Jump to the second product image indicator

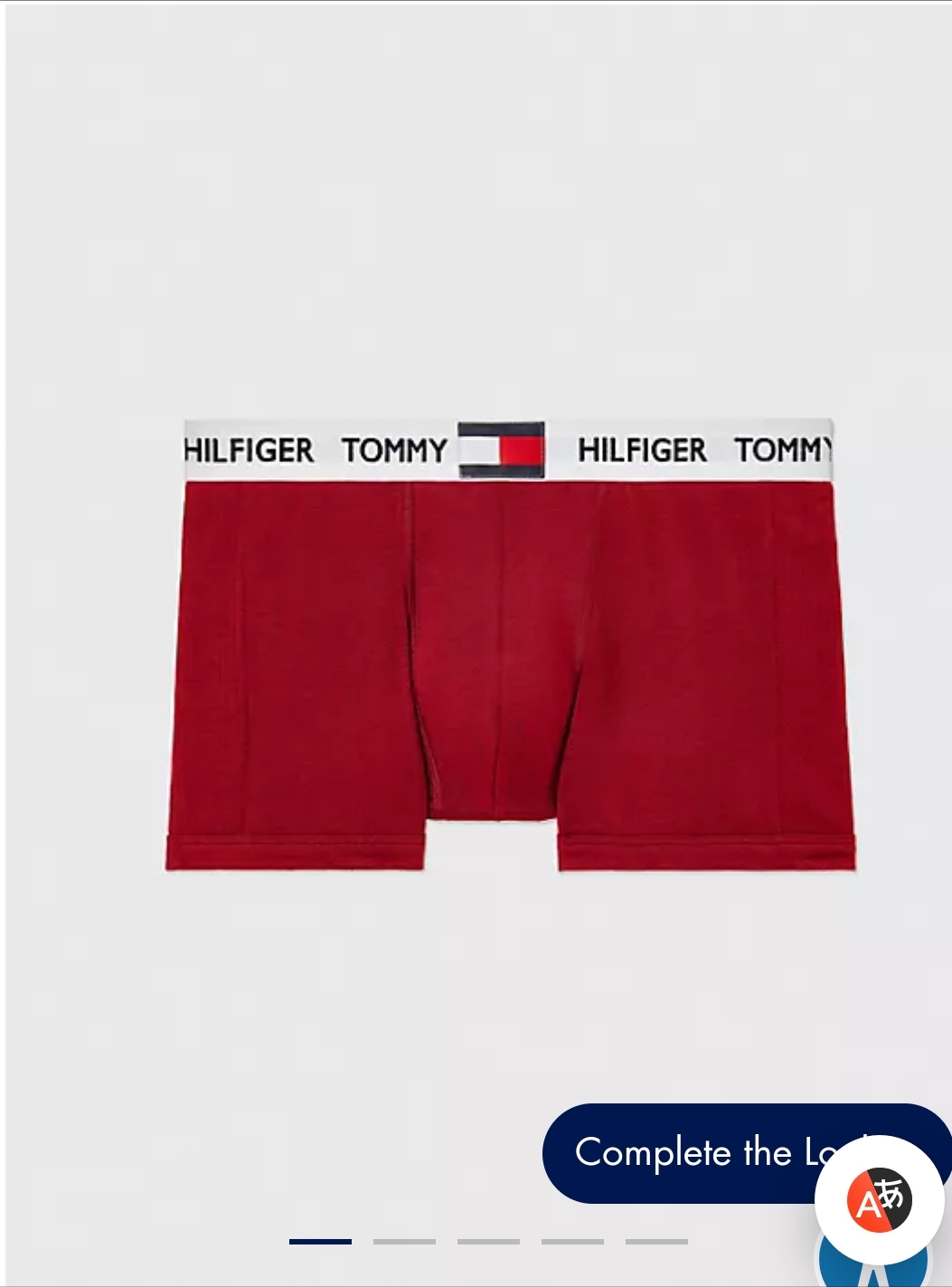404,1242
